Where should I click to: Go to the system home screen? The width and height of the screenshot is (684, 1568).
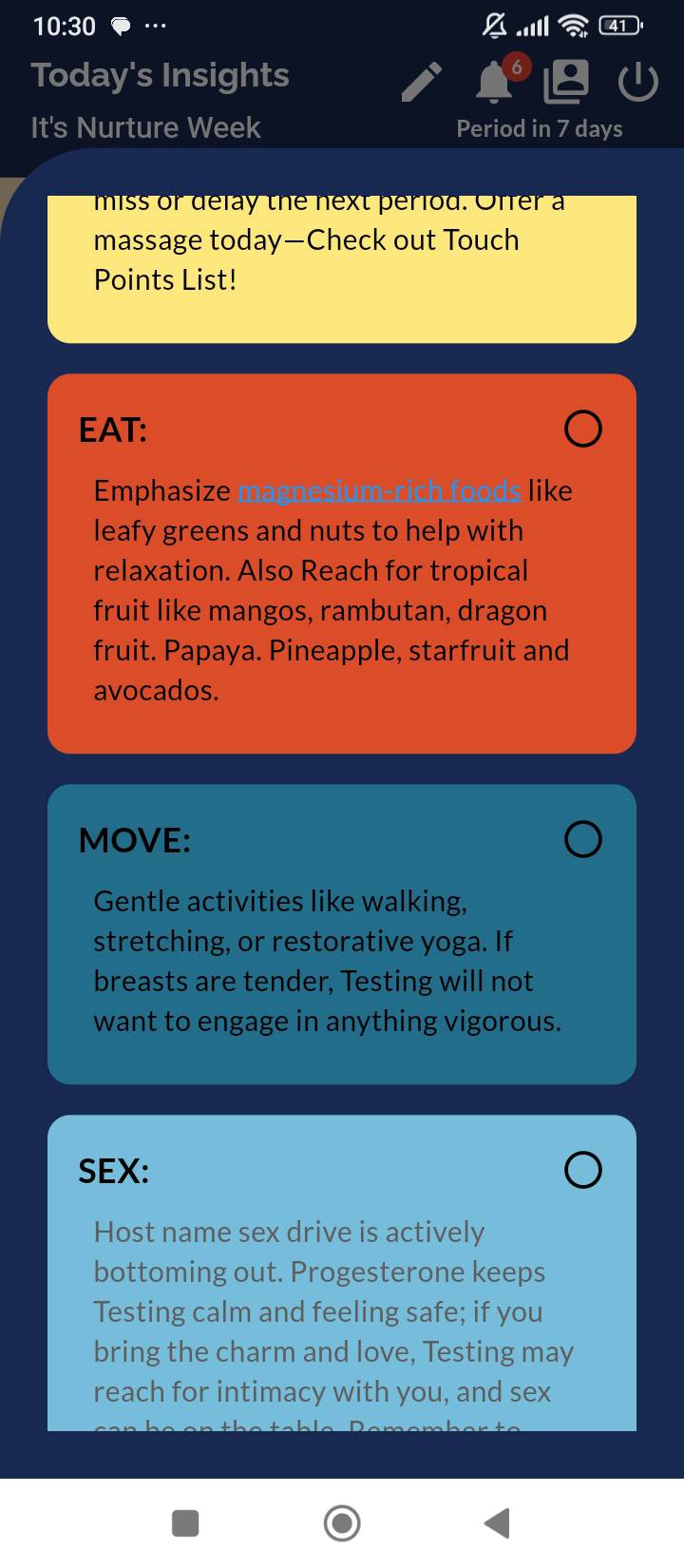pos(342,1522)
